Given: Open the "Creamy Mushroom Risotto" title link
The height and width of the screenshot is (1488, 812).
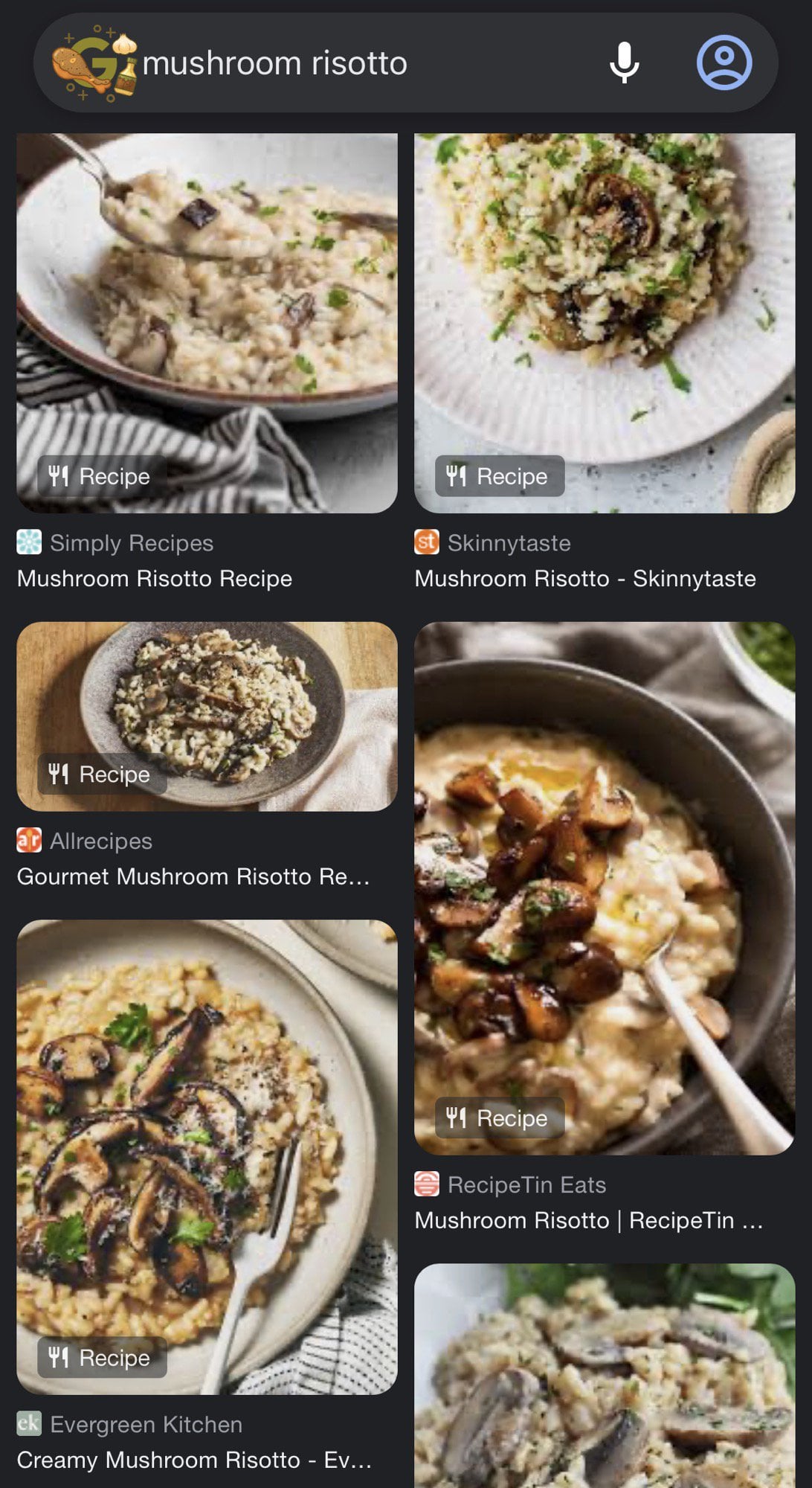Looking at the screenshot, I should tap(193, 1460).
